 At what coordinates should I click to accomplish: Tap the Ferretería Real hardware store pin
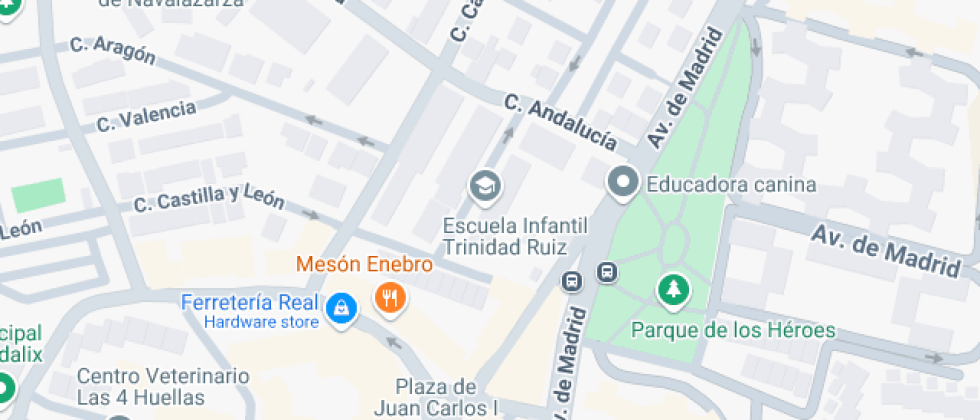[x=342, y=308]
